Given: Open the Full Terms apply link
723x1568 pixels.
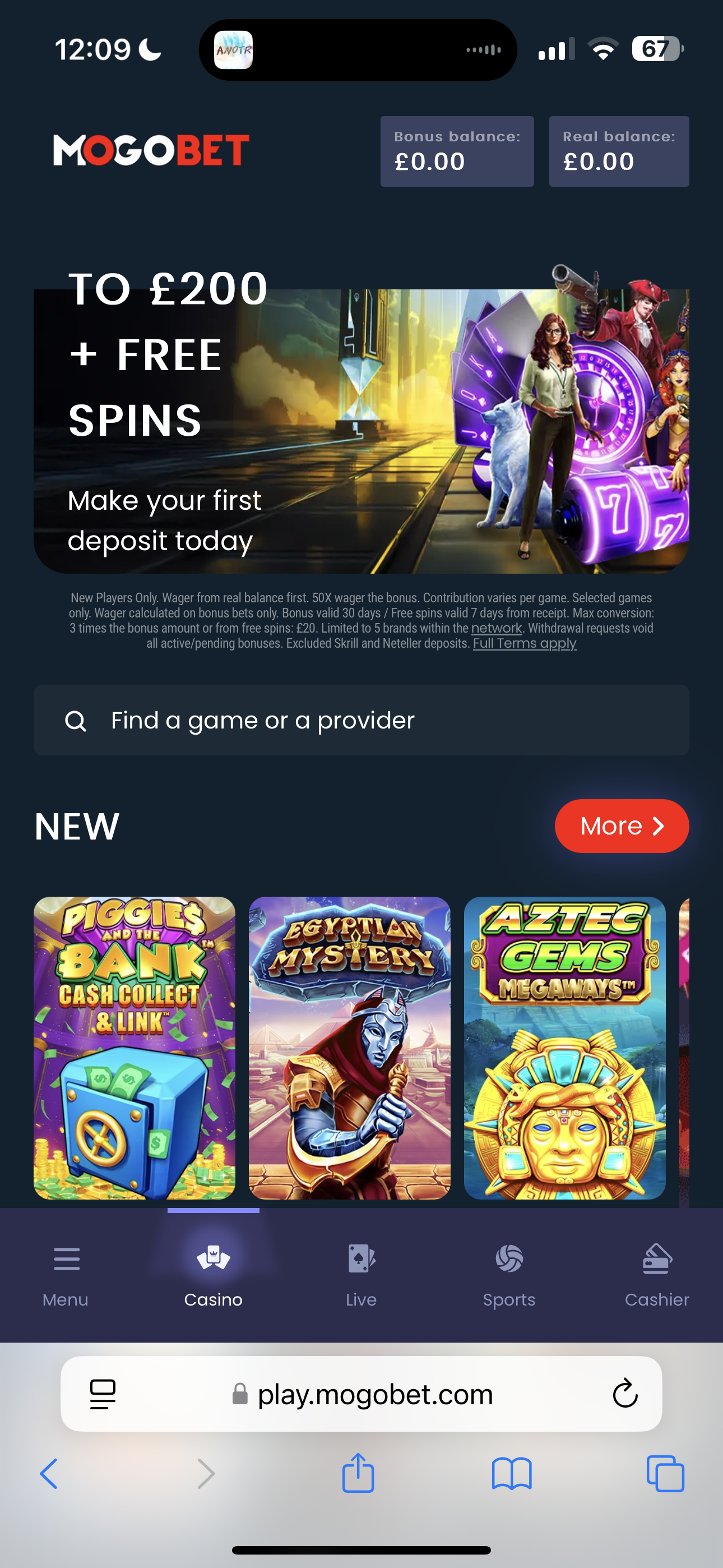Looking at the screenshot, I should click(x=525, y=643).
